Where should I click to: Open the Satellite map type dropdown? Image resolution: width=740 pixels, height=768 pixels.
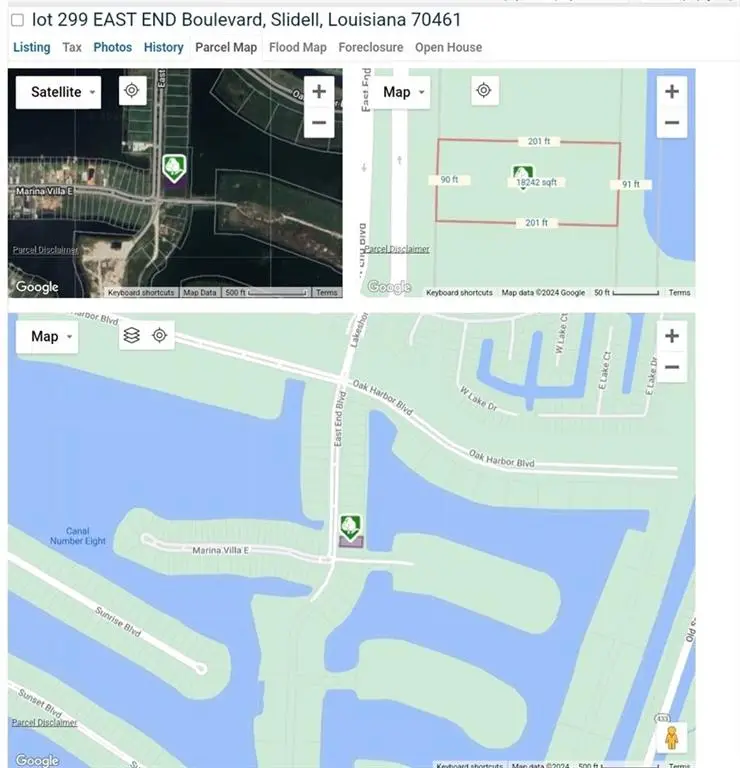coord(59,92)
